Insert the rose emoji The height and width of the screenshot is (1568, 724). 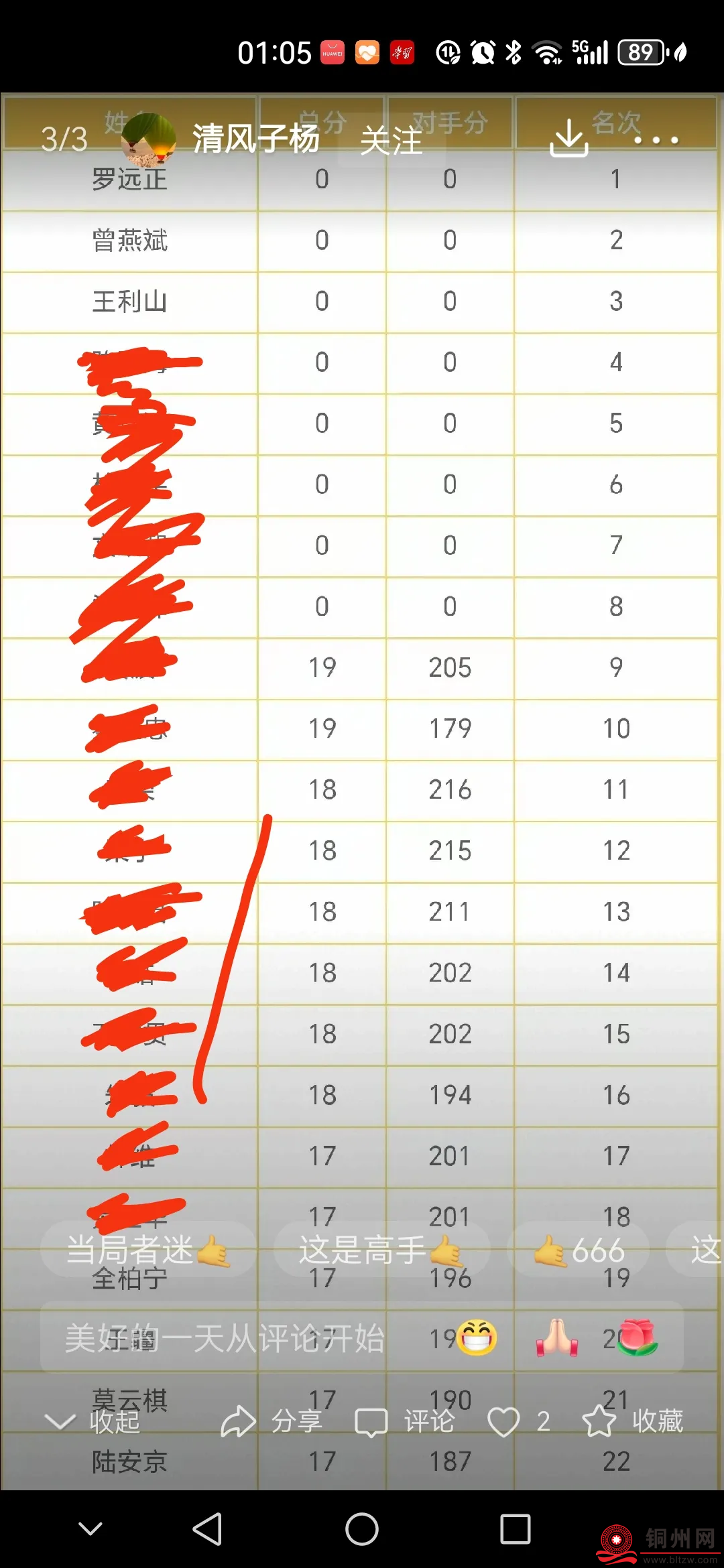pyautogui.click(x=636, y=1337)
